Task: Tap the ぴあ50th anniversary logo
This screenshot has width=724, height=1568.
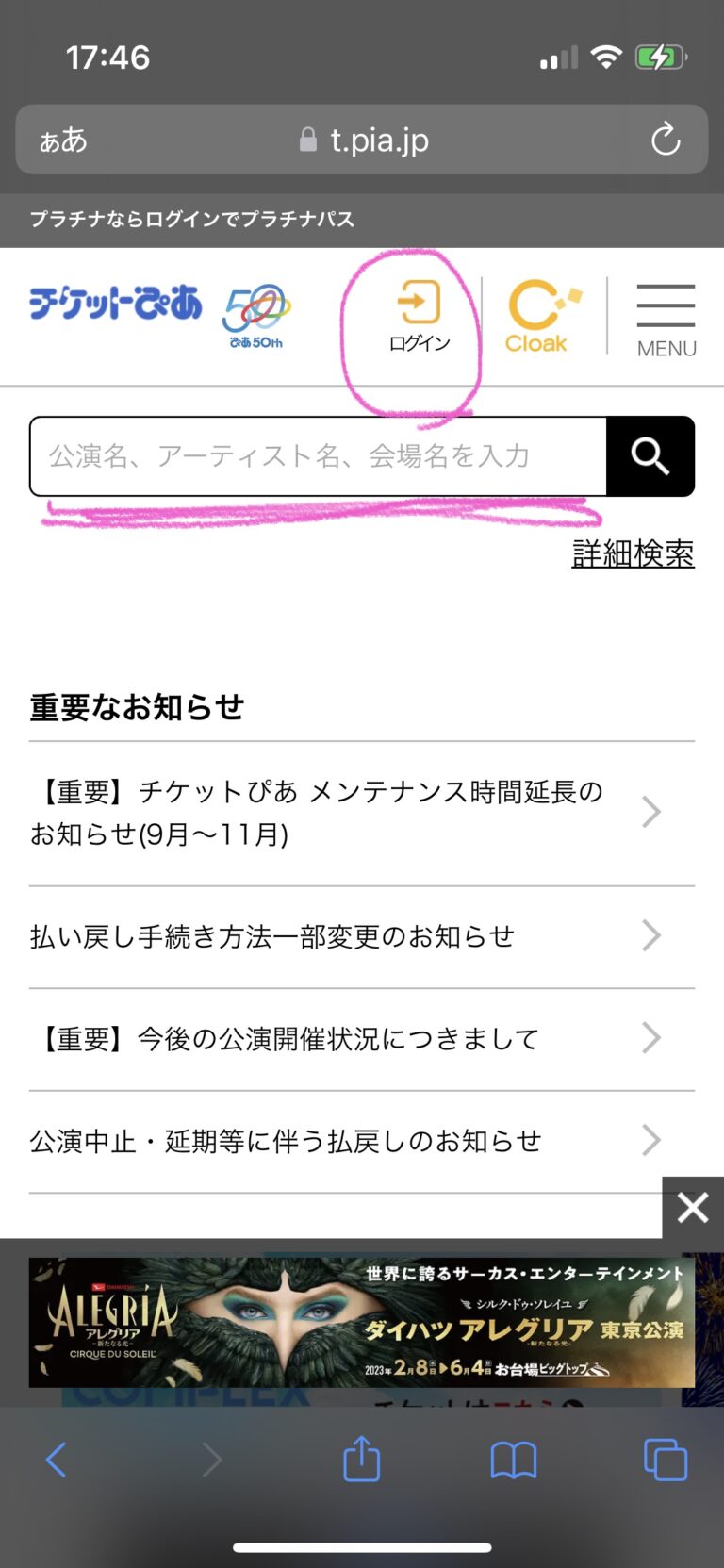Action: coord(253,311)
